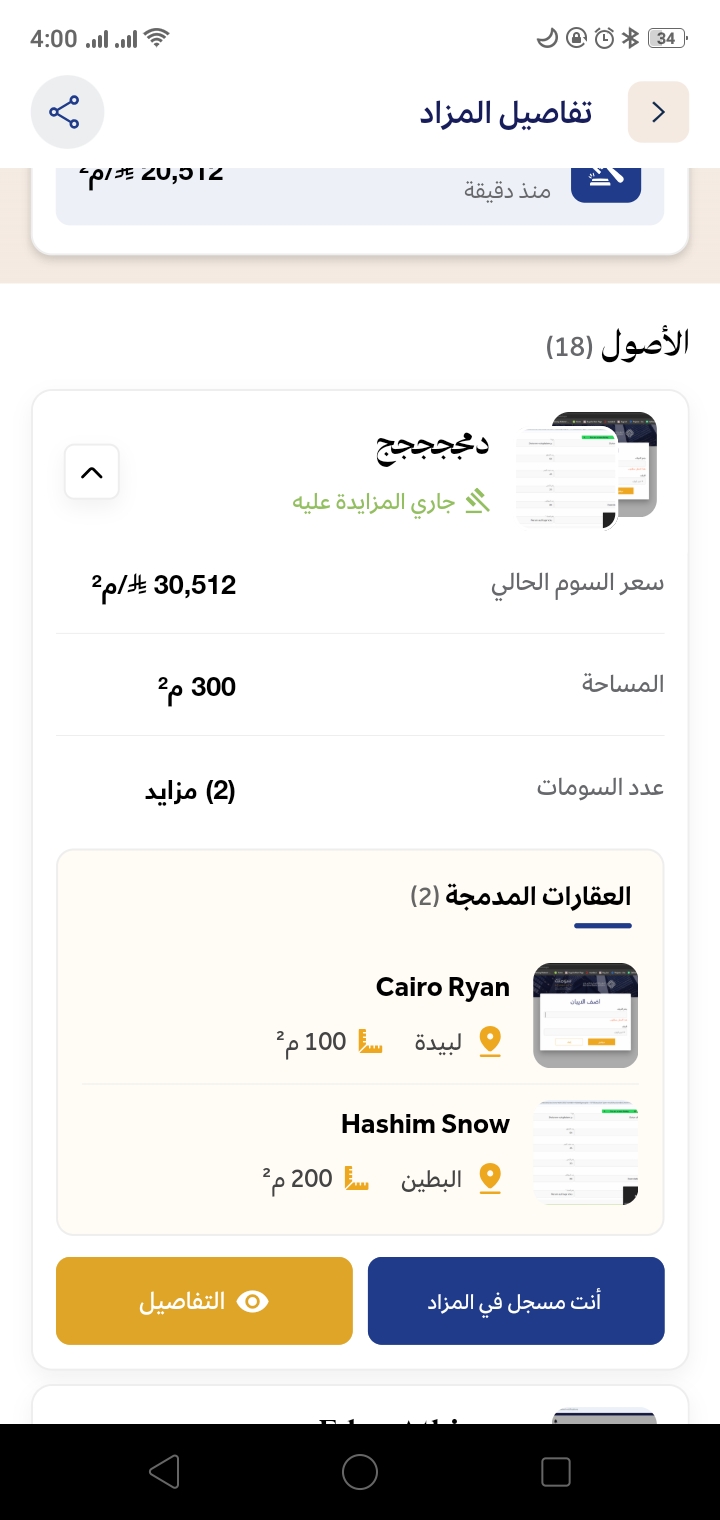Image resolution: width=720 pixels, height=1520 pixels.
Task: Open the recent apps overview
Action: click(555, 1472)
